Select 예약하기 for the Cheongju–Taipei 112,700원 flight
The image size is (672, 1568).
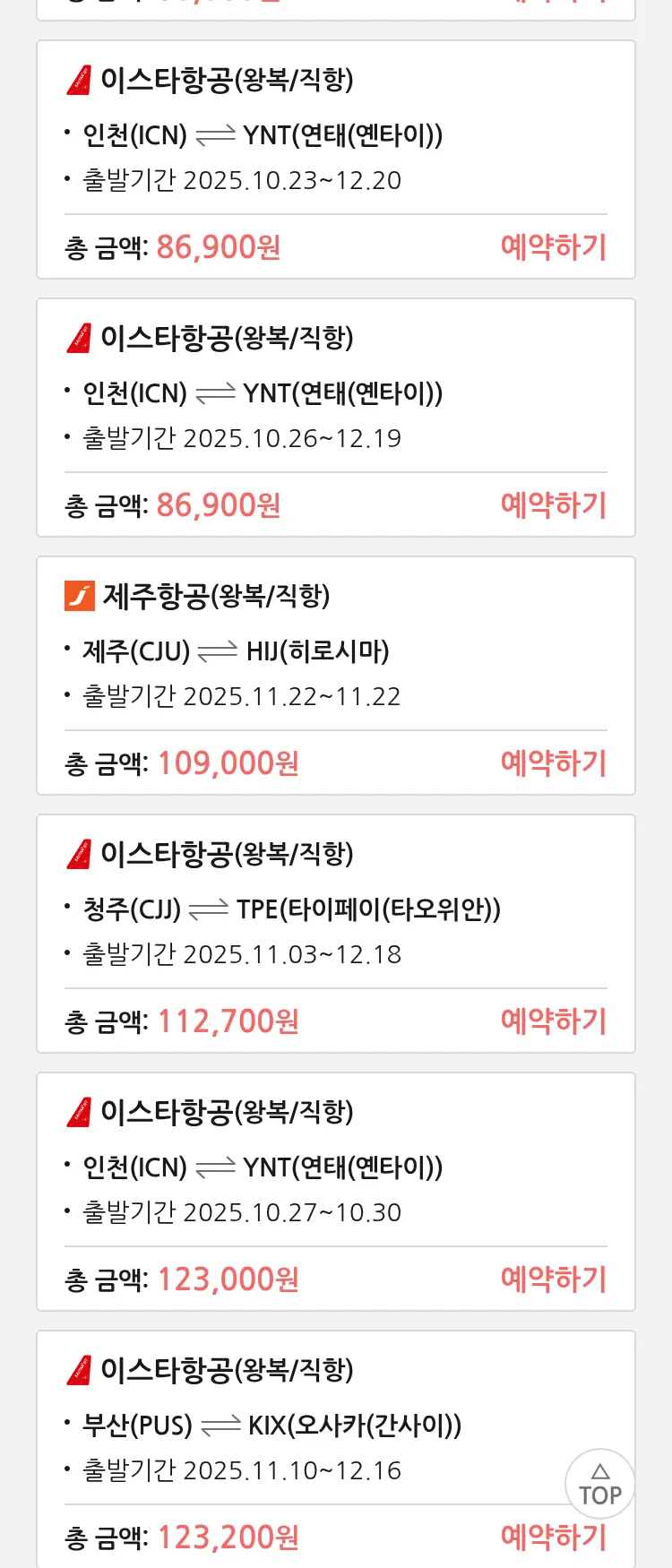(x=553, y=1021)
